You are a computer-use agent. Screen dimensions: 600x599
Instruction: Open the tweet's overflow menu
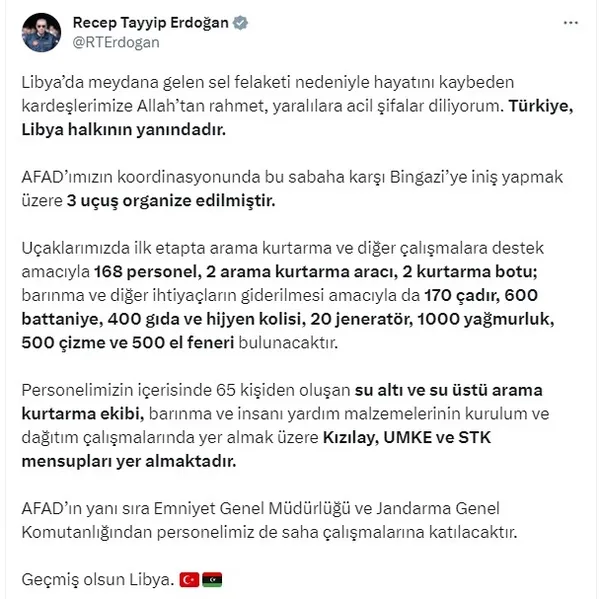569,22
